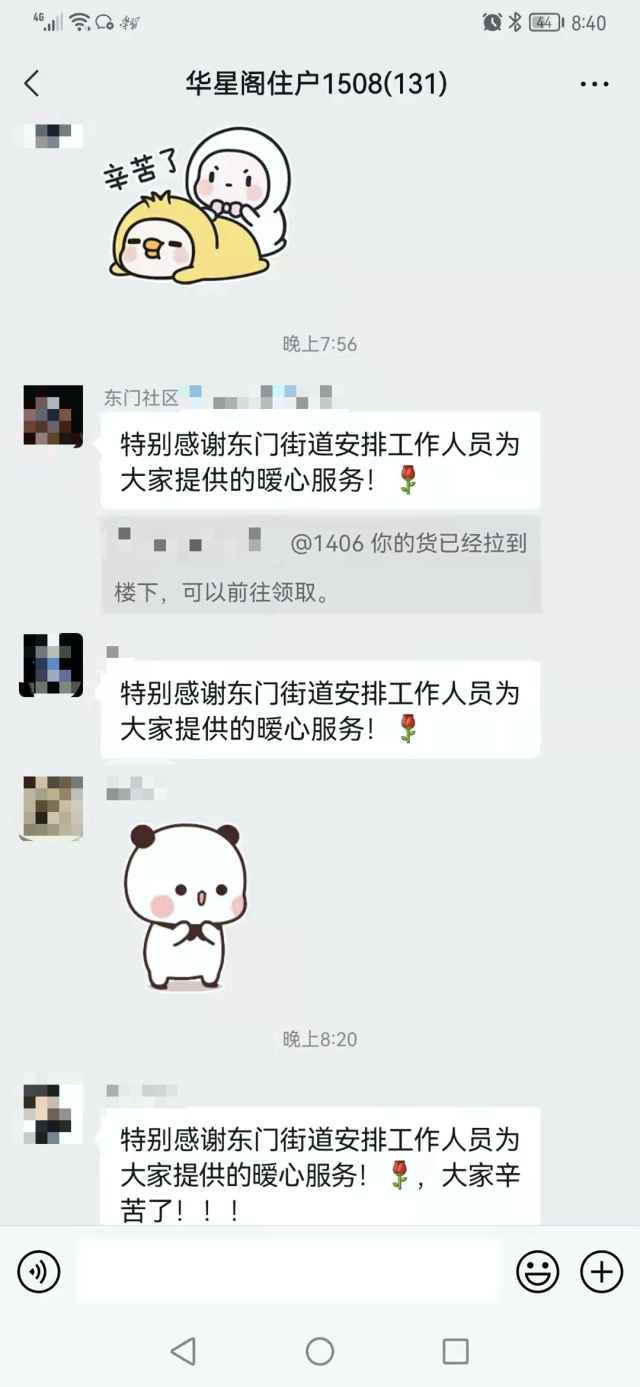The width and height of the screenshot is (640, 1387).
Task: Focus the message text input box
Action: click(x=288, y=1272)
